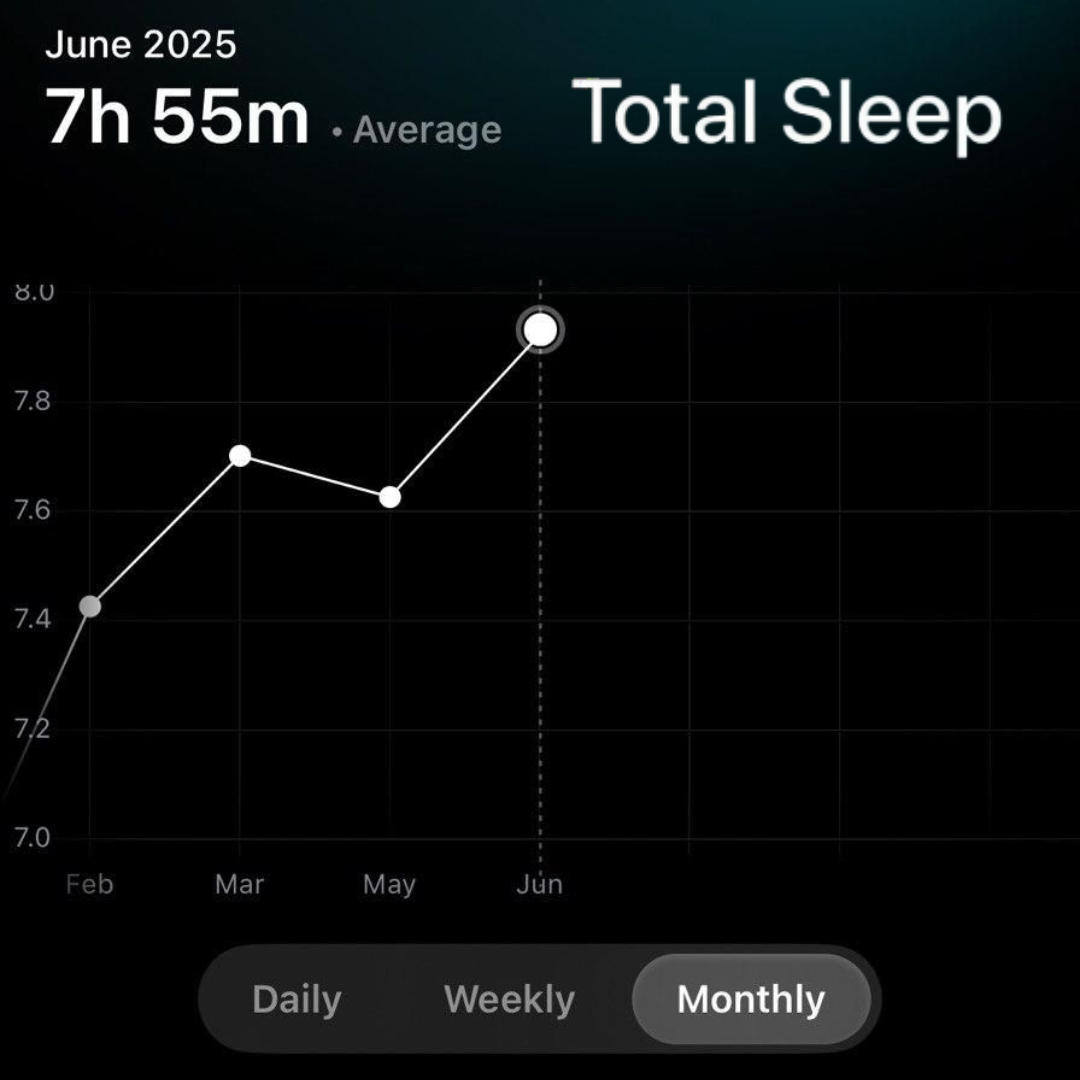Select the Monthly view
This screenshot has height=1080, width=1080.
tap(751, 999)
